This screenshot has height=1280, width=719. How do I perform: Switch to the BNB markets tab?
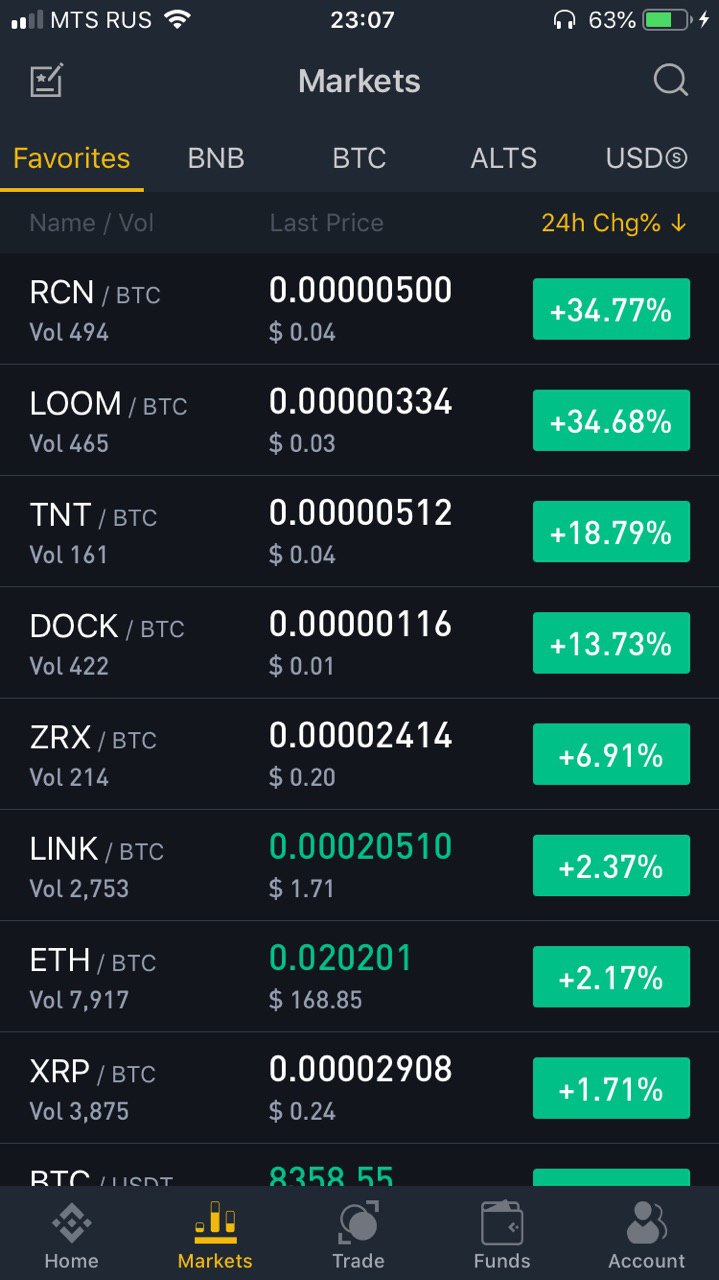pos(216,158)
